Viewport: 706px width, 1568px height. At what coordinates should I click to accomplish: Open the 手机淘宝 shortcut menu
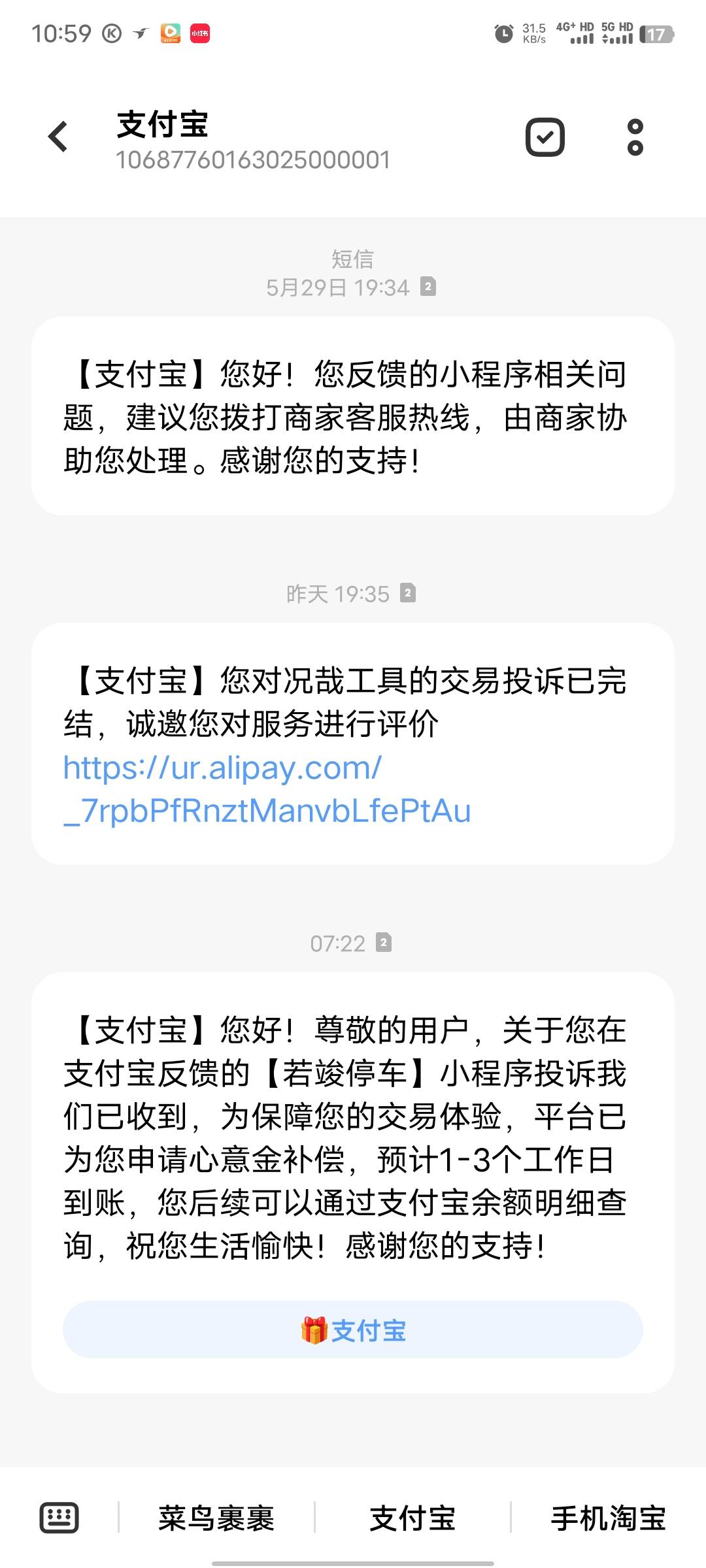(608, 1518)
